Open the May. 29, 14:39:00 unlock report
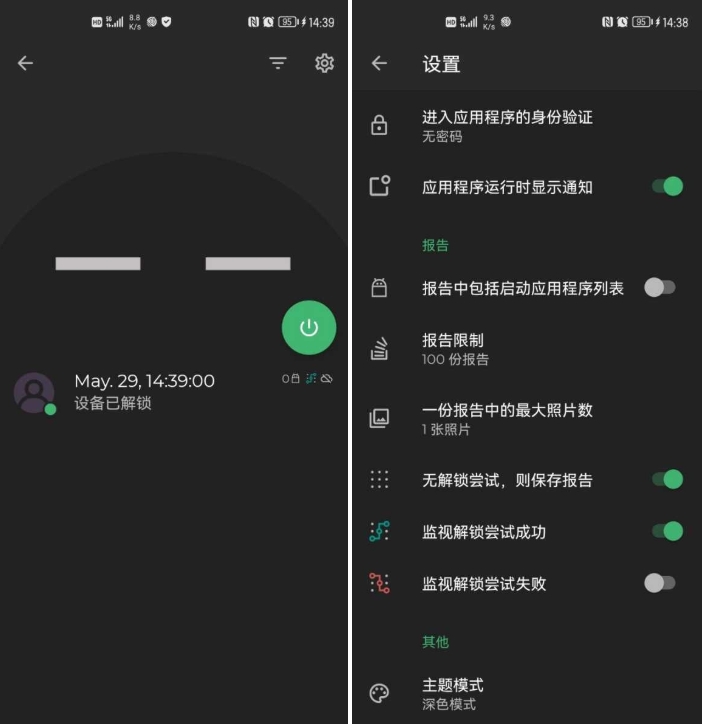 (144, 392)
